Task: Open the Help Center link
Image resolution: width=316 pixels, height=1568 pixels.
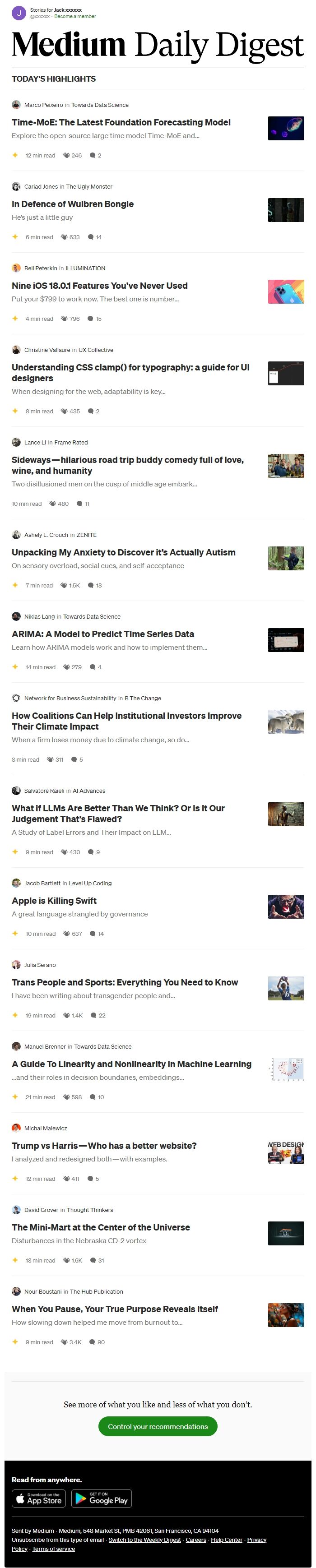Action: coord(227,1540)
